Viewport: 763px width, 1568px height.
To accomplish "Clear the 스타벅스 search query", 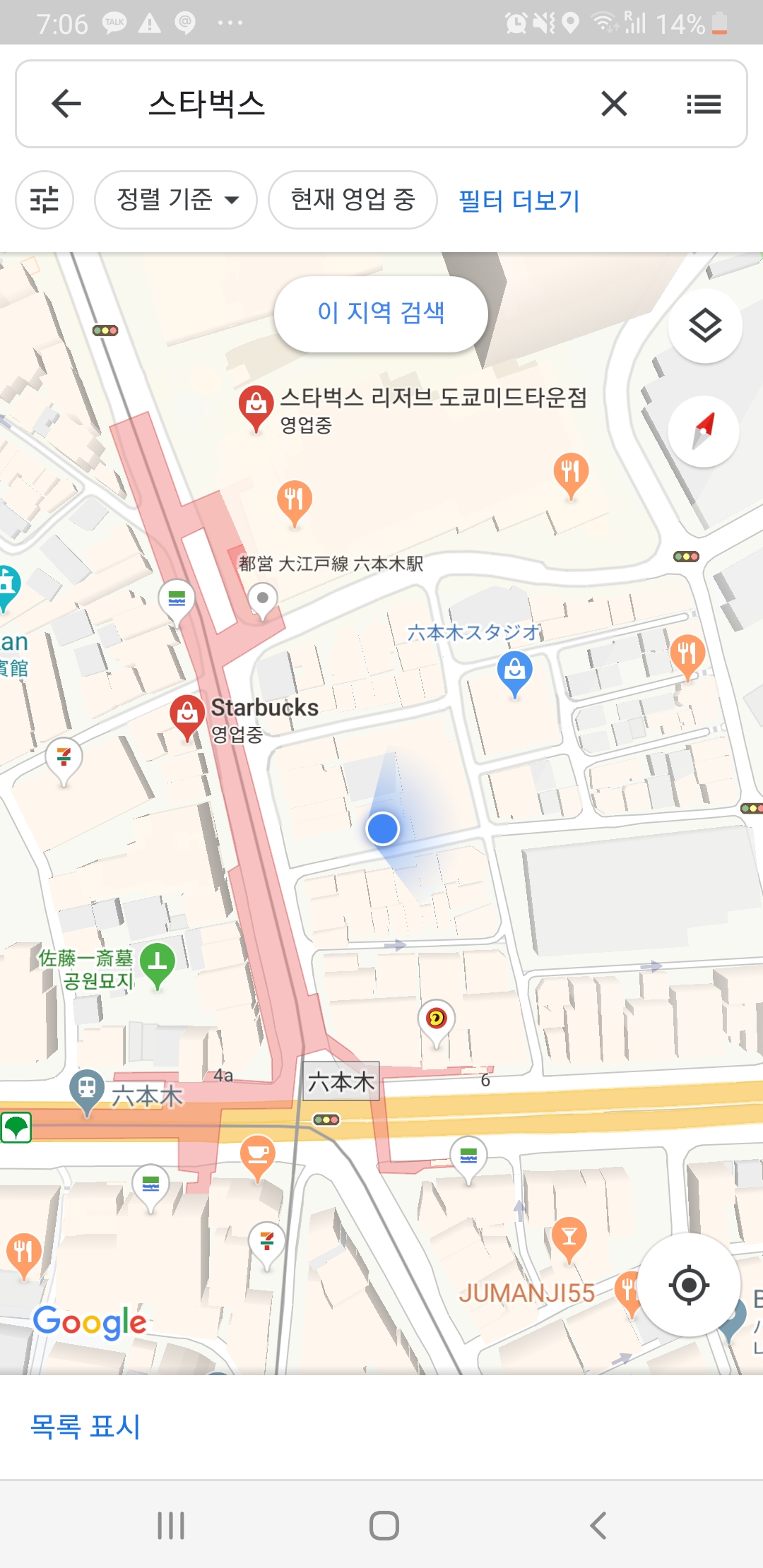I will (614, 104).
